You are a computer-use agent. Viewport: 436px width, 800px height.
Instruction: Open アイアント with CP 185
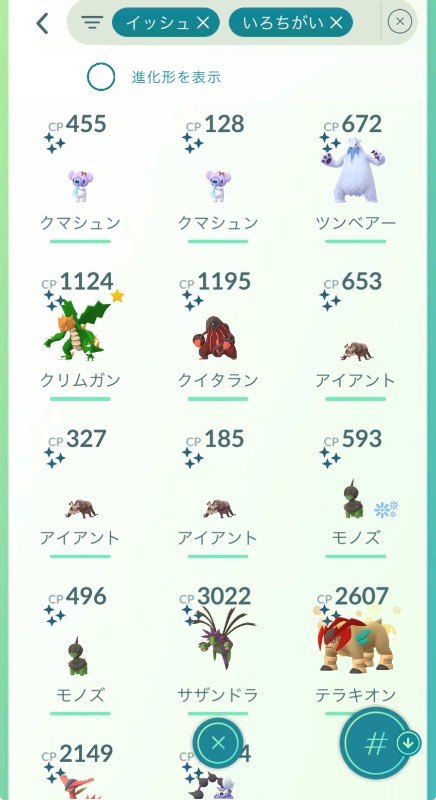click(218, 493)
